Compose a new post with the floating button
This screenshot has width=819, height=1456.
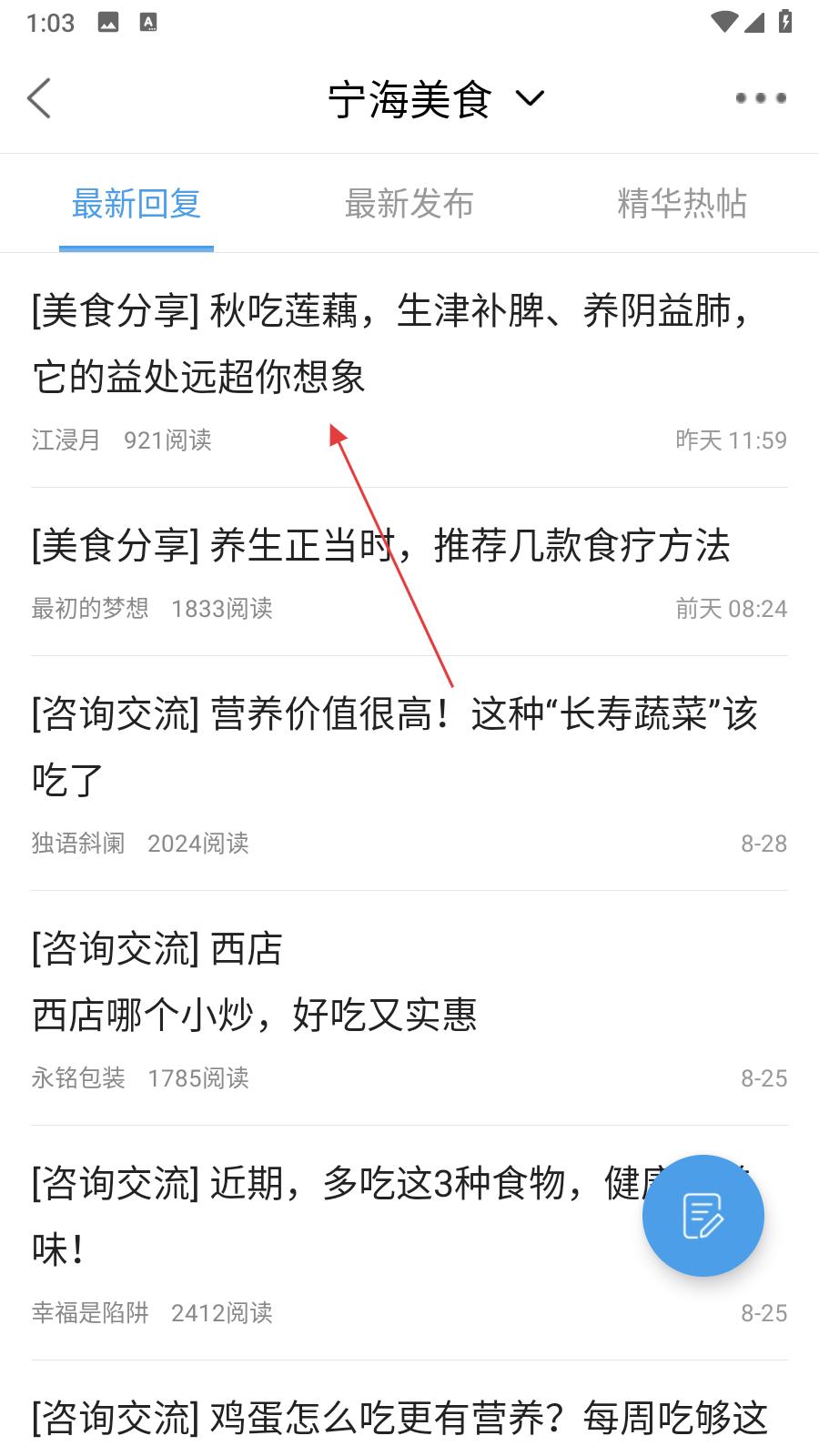click(x=703, y=1216)
